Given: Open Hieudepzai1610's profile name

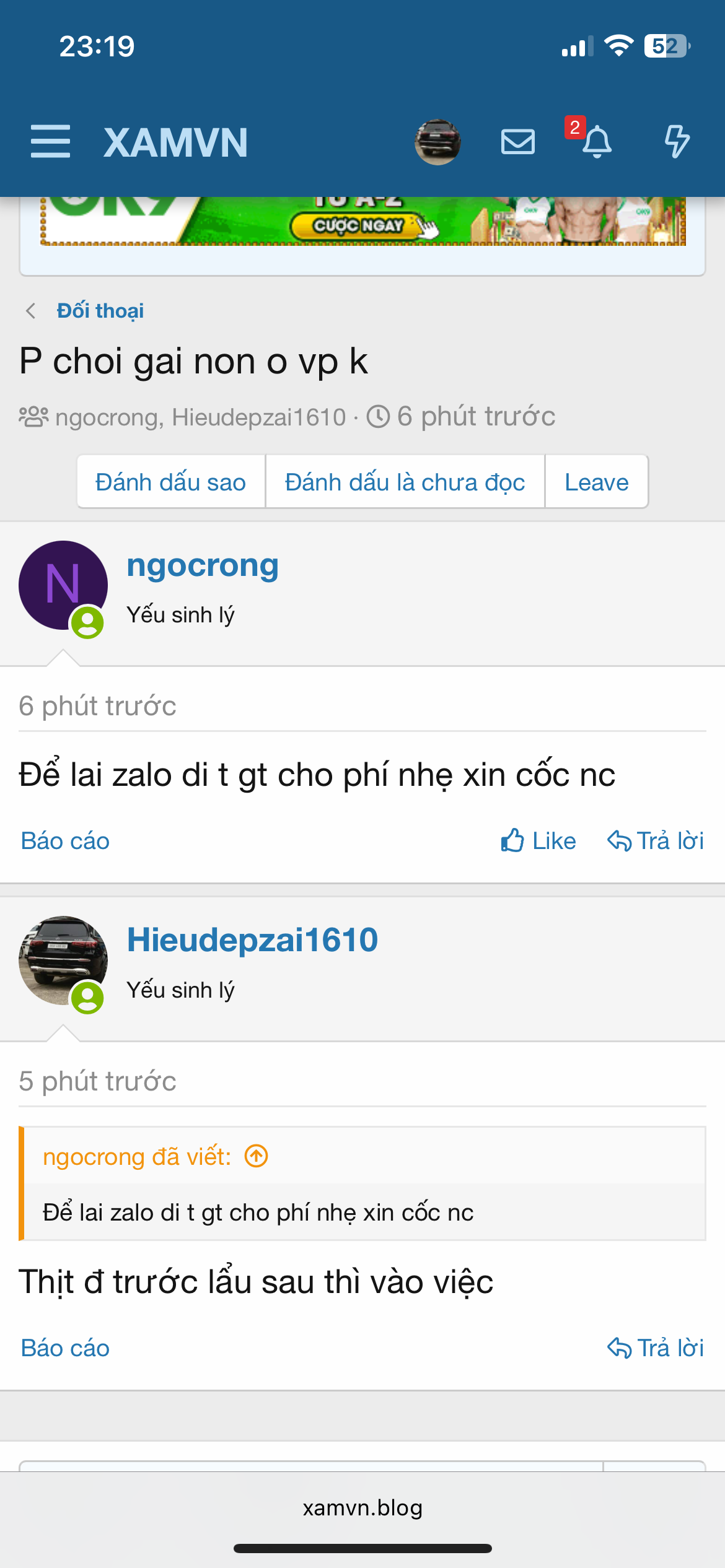Looking at the screenshot, I should pos(252,939).
